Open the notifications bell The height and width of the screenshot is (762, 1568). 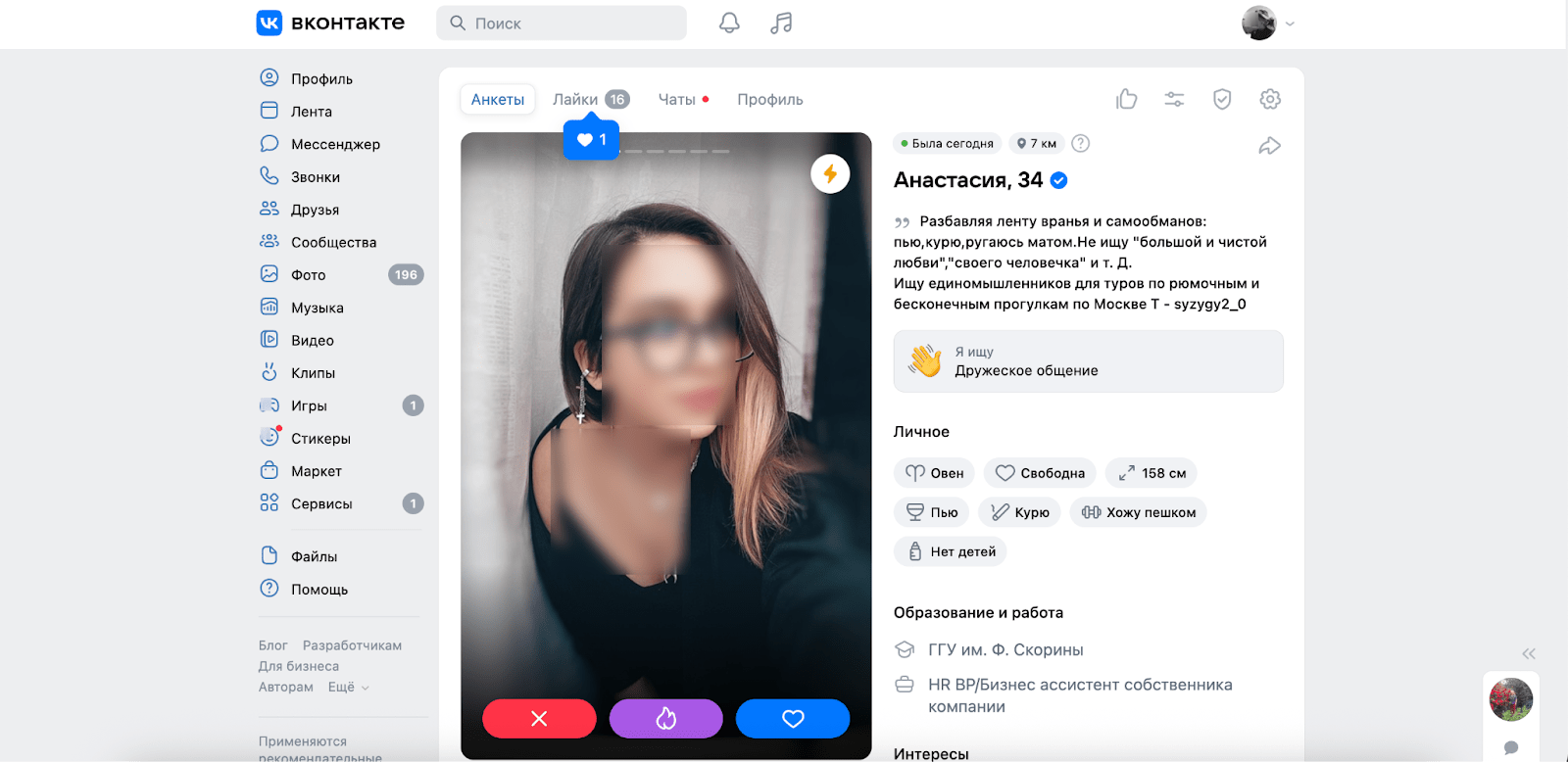tap(729, 23)
